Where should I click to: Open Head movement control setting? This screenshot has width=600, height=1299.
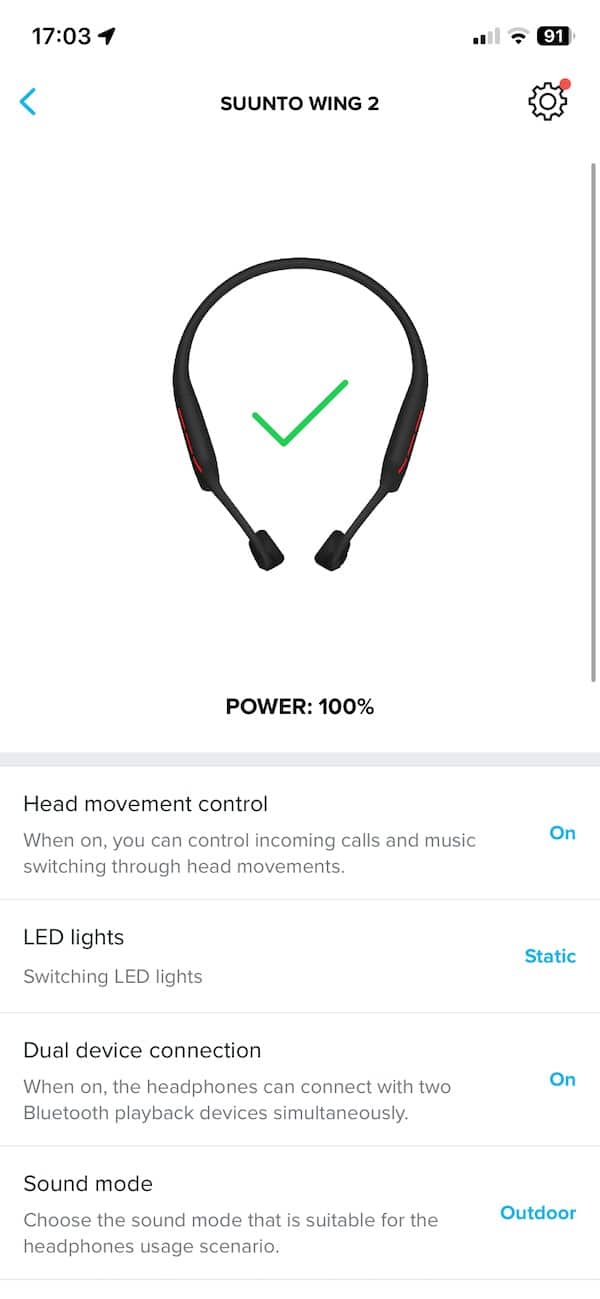[x=300, y=833]
